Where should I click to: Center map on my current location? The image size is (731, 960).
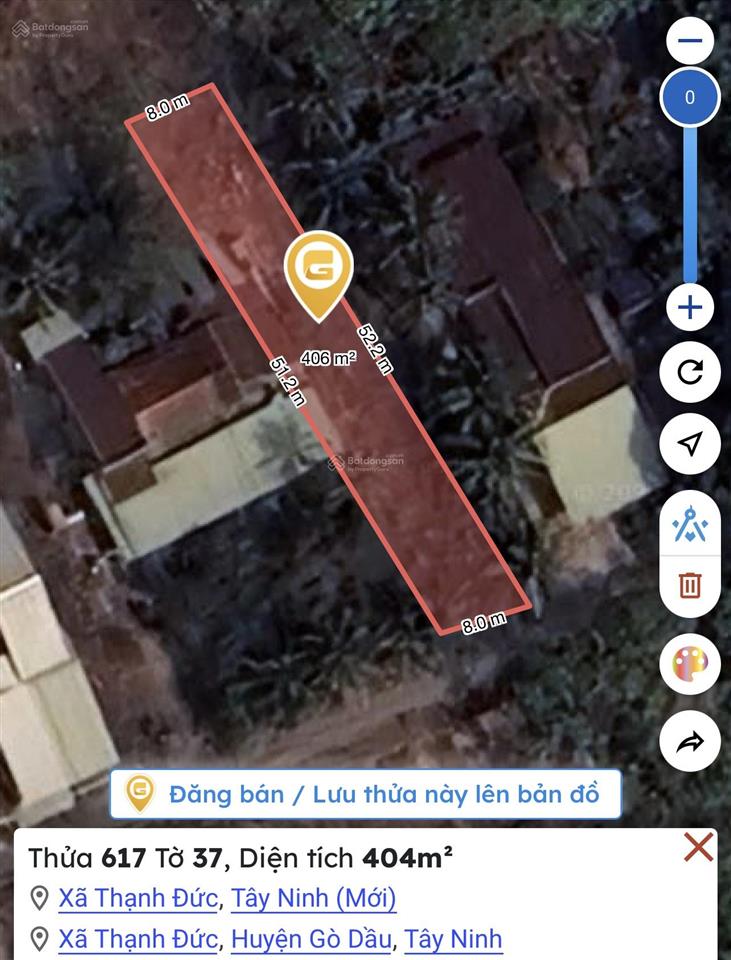click(689, 445)
